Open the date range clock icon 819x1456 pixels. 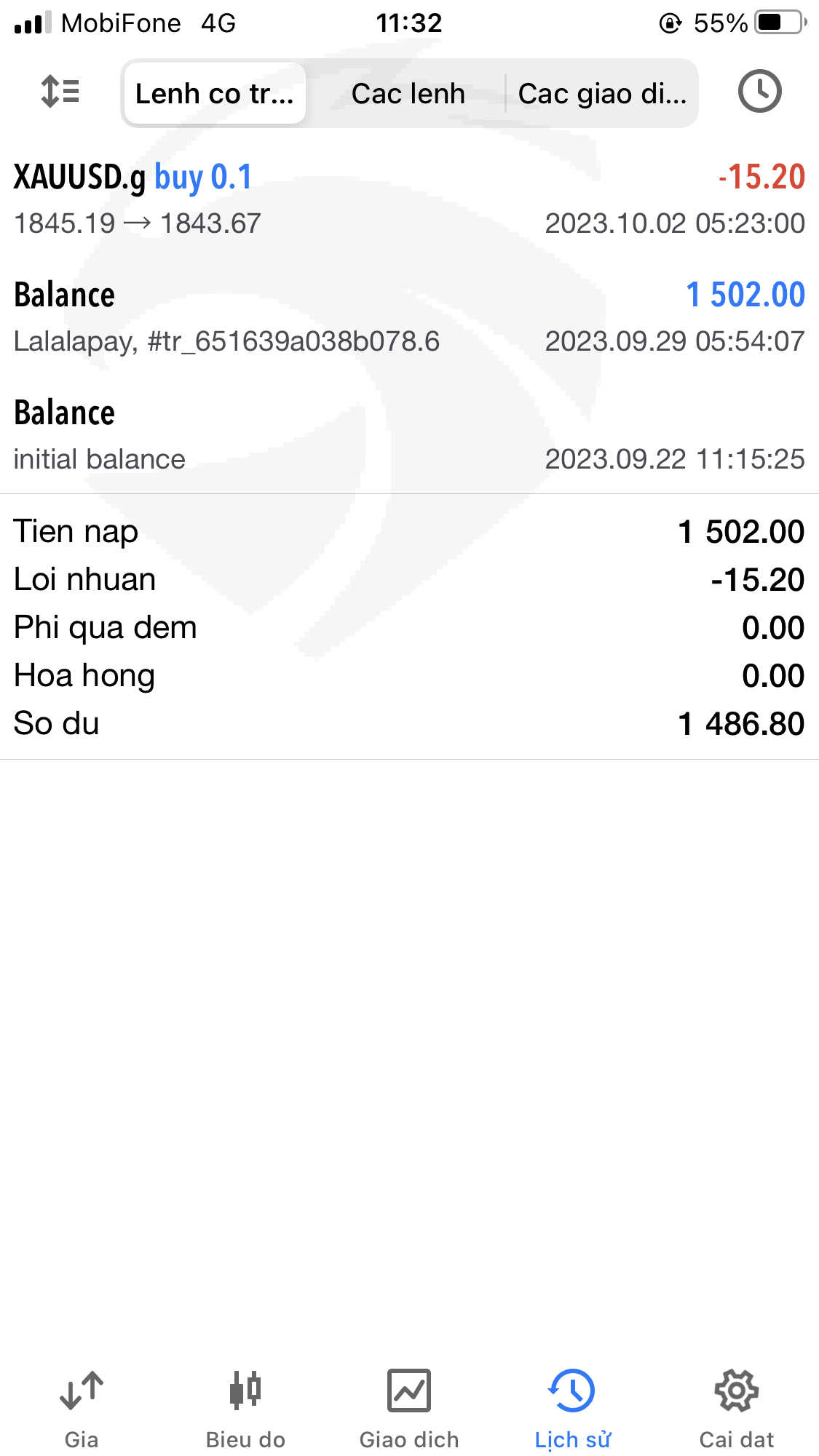[x=759, y=92]
